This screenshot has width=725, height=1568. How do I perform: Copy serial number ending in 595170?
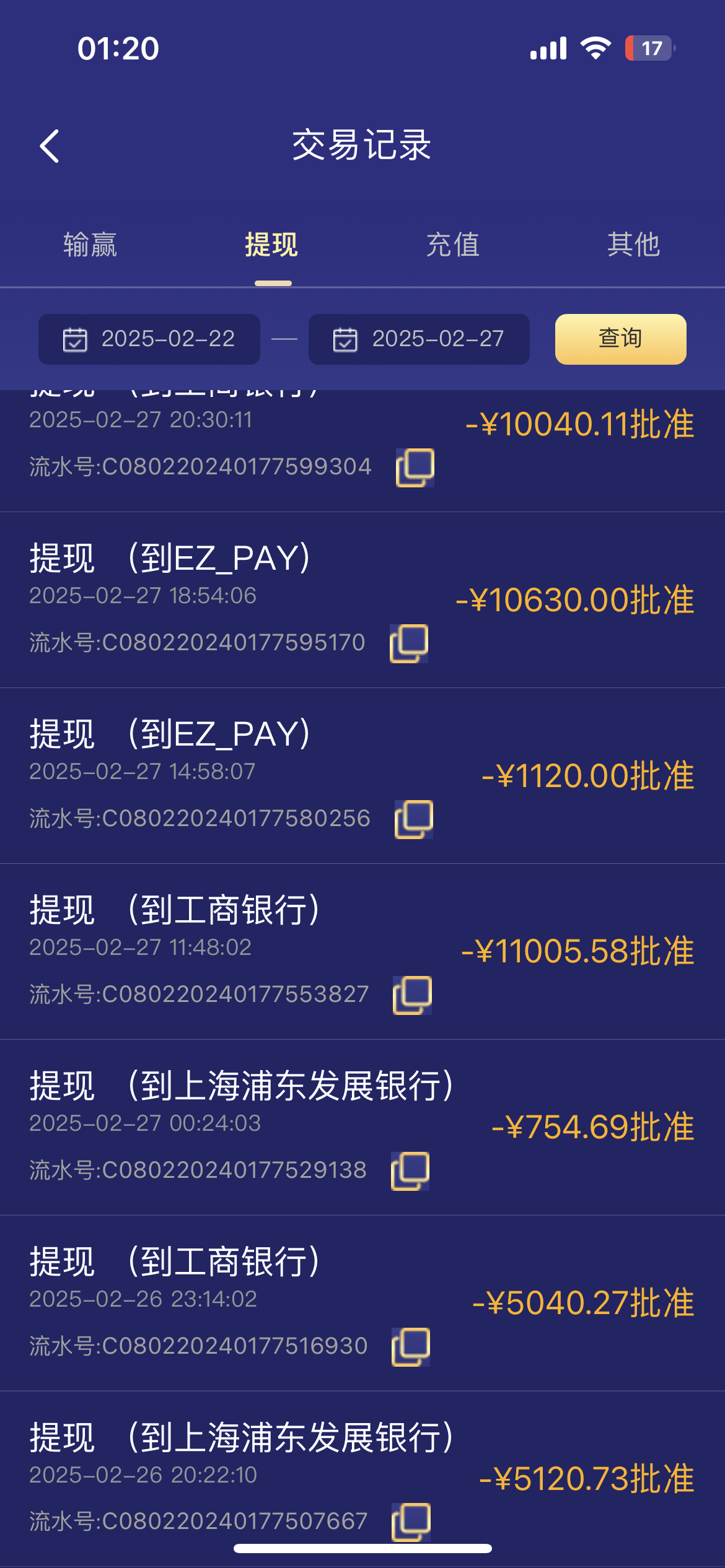click(x=409, y=643)
